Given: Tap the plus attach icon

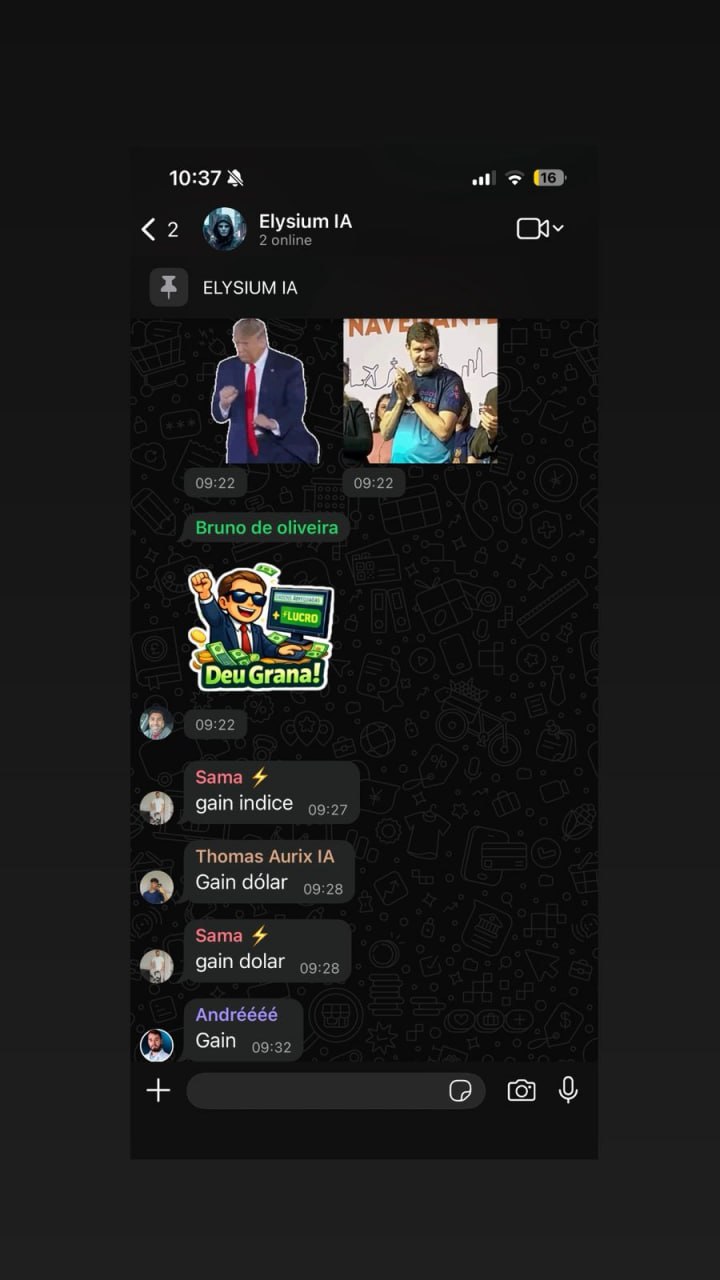Looking at the screenshot, I should tap(158, 1090).
